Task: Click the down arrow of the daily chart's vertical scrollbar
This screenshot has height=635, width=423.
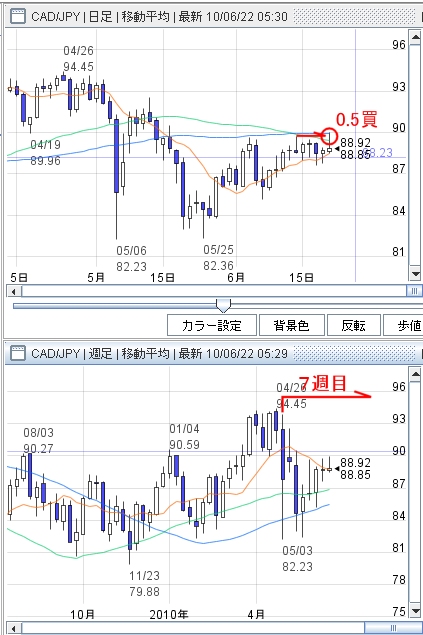Action: click(x=415, y=273)
